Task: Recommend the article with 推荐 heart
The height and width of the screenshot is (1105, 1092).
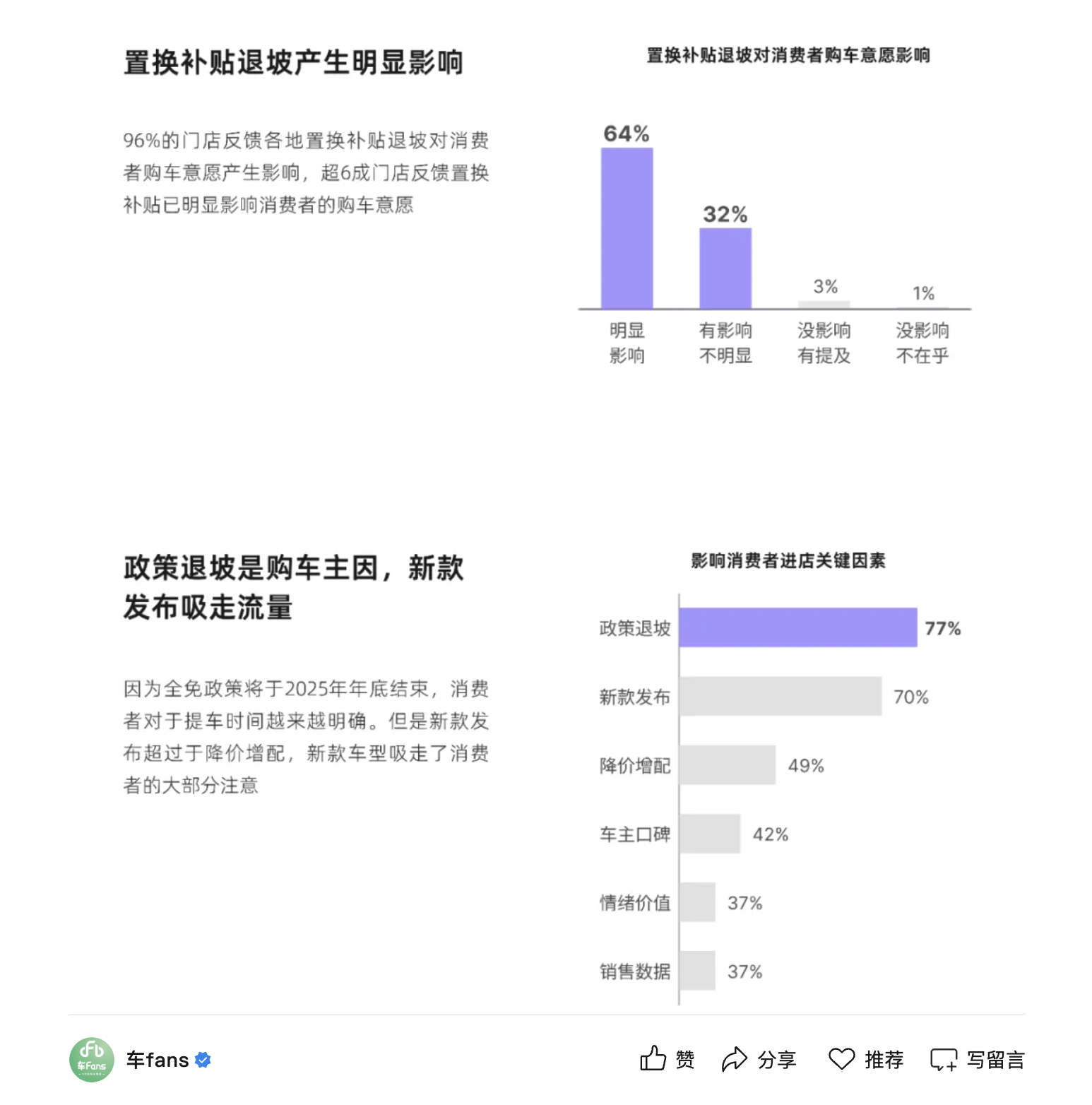Action: (865, 1059)
